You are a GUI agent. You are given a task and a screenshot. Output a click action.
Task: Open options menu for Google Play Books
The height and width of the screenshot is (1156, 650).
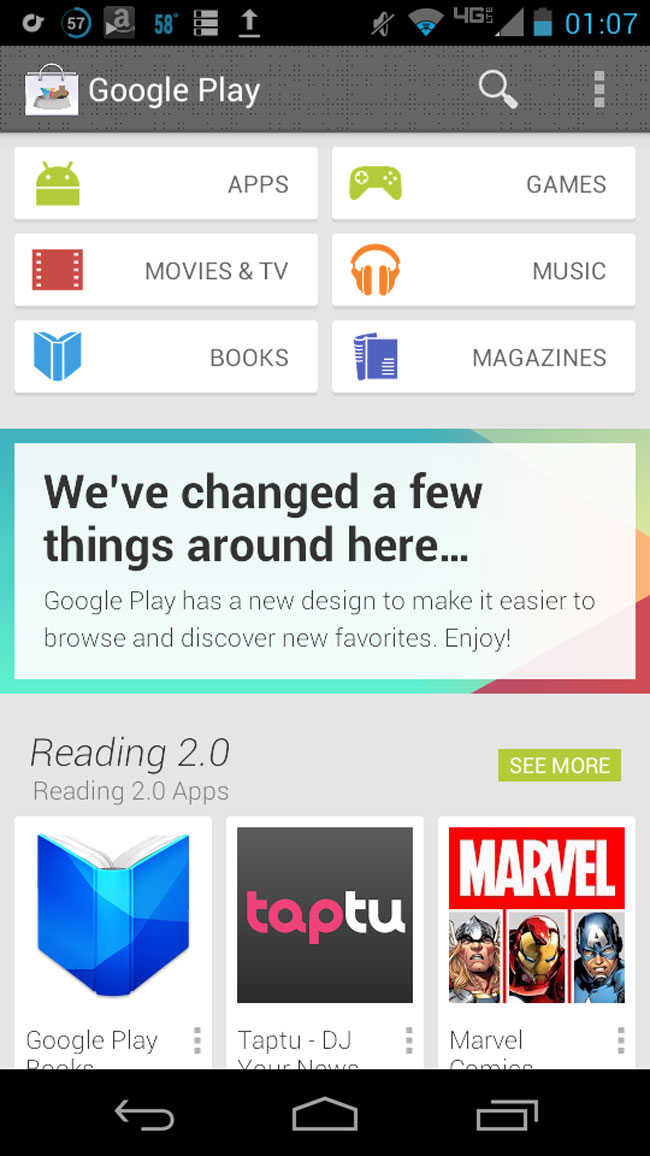tap(197, 1040)
